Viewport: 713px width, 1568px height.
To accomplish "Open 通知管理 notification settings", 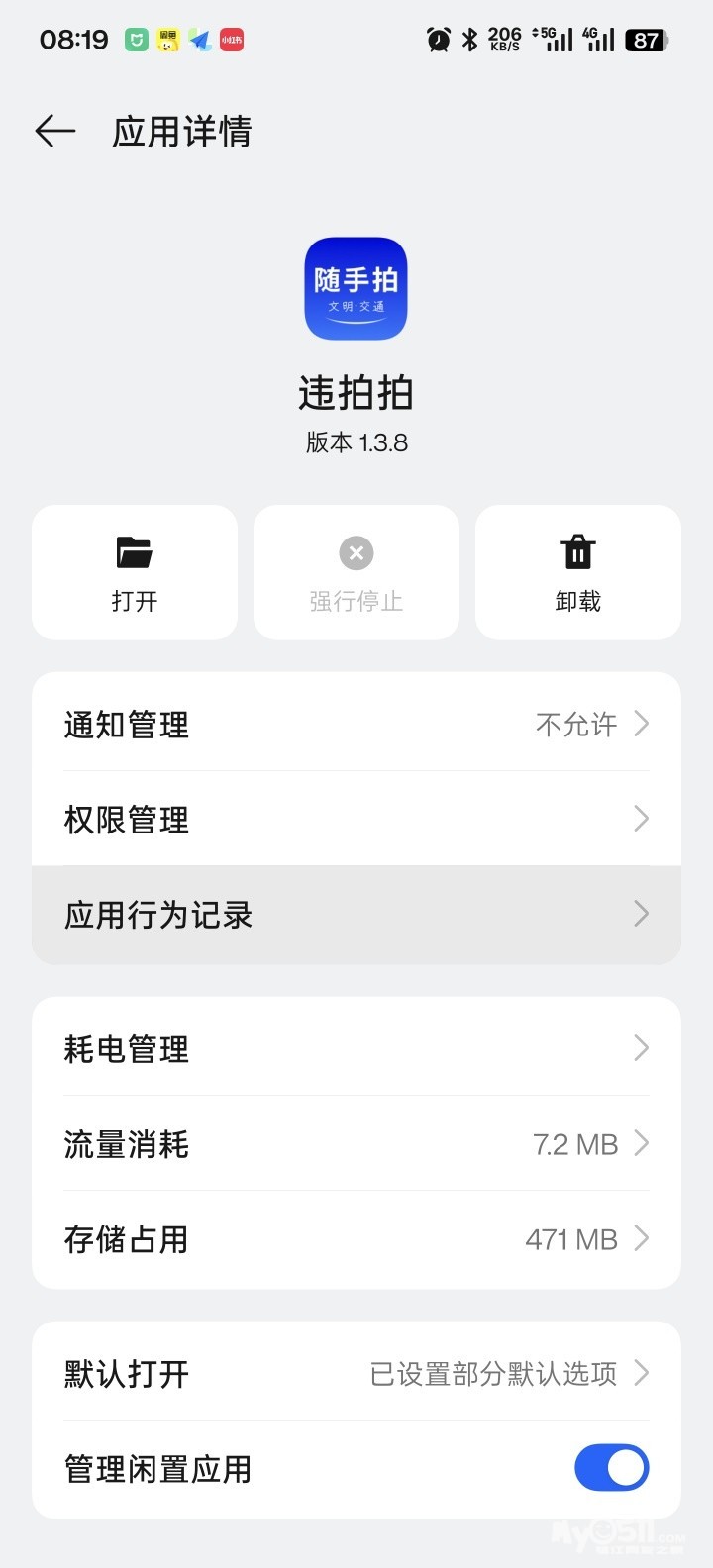I will [x=356, y=725].
